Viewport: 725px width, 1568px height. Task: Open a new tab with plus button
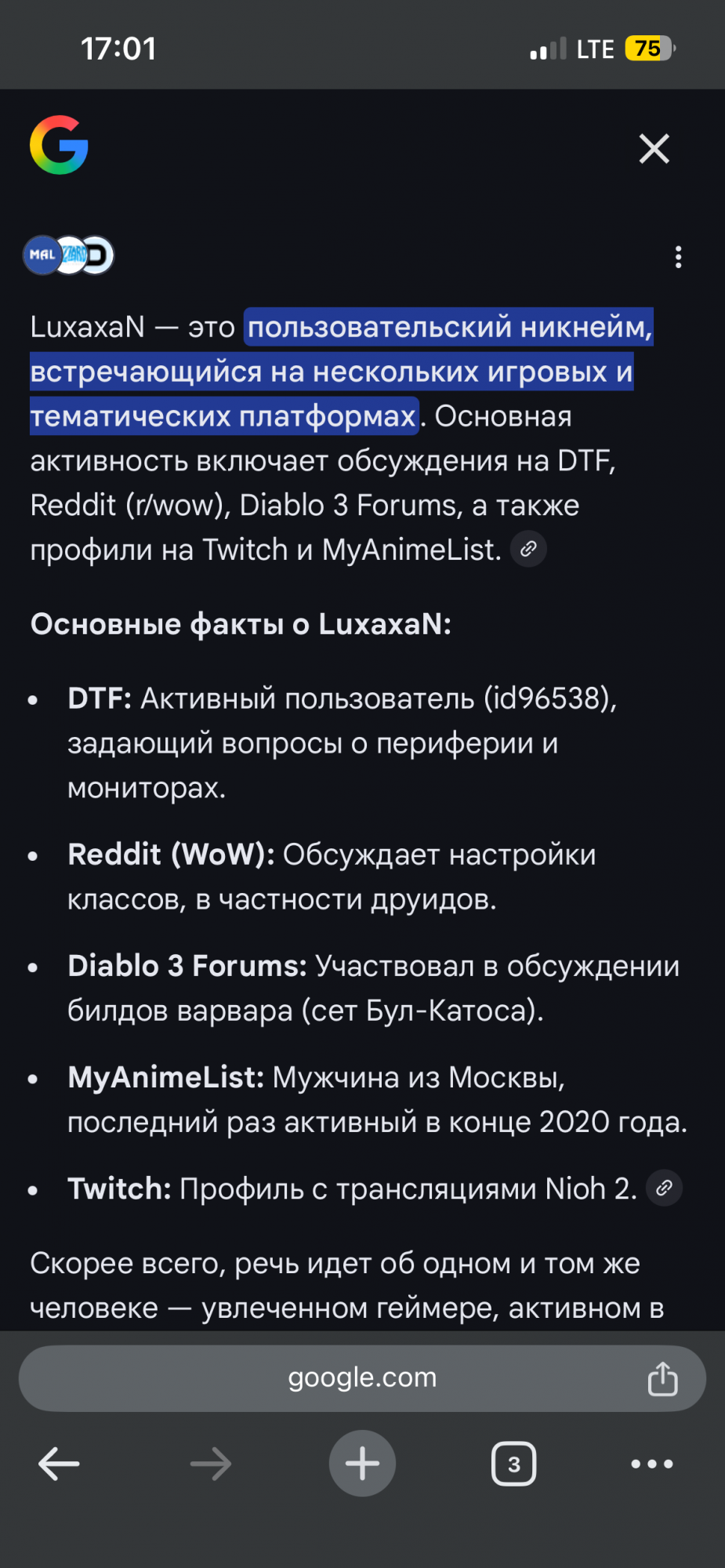click(x=362, y=1463)
